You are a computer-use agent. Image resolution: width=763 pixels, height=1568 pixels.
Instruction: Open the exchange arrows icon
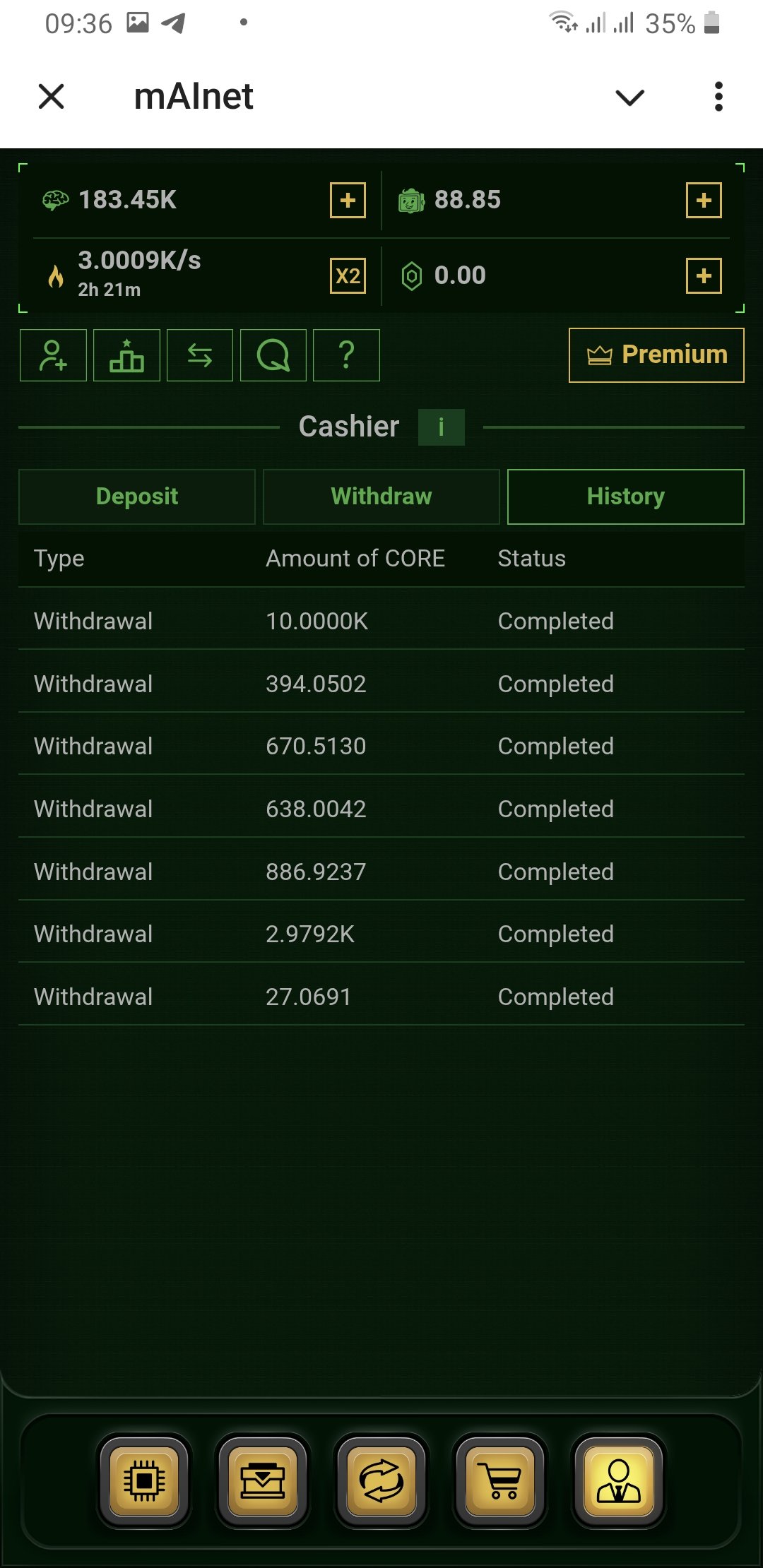[200, 355]
